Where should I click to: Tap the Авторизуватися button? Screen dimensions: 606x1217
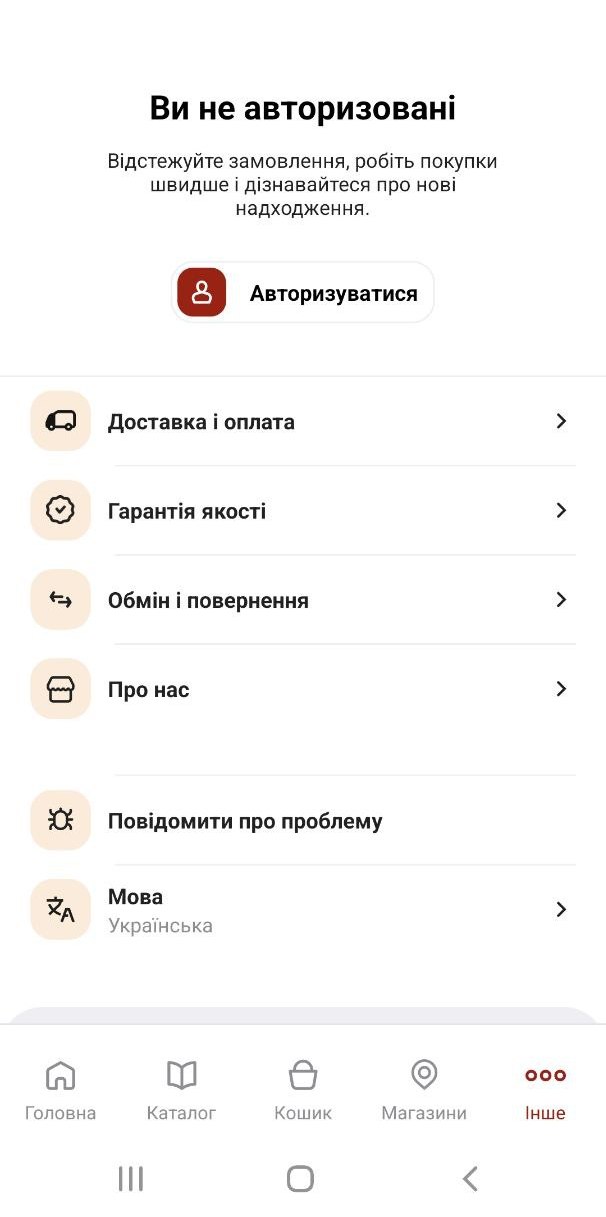tap(303, 293)
